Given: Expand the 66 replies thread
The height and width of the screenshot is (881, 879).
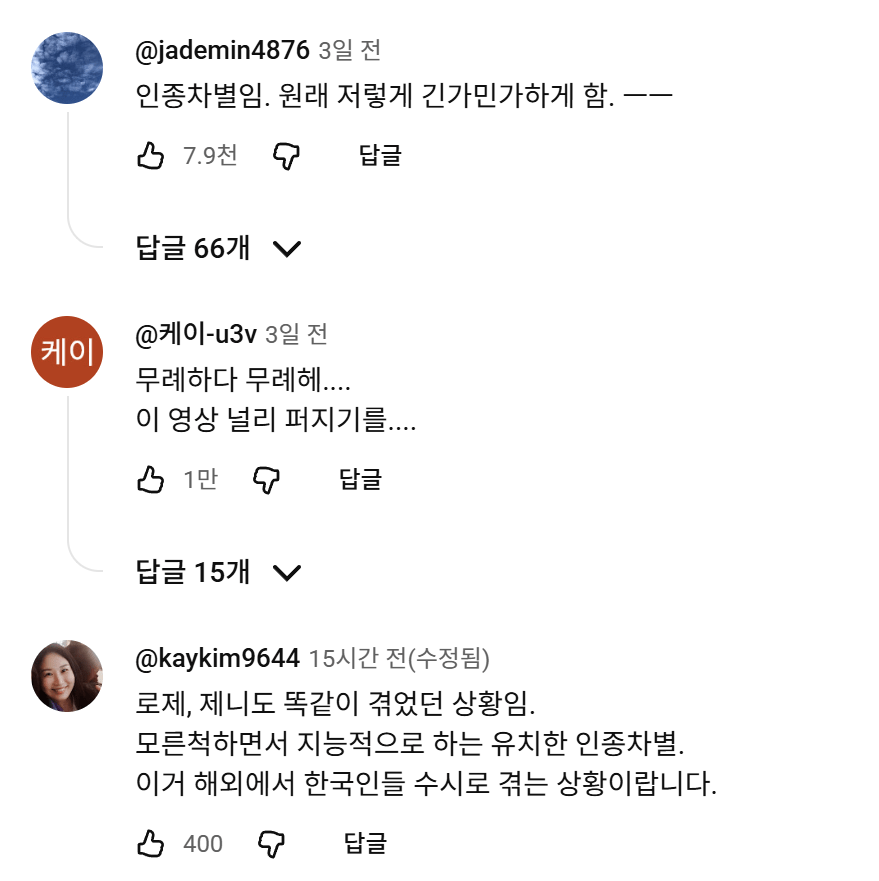Looking at the screenshot, I should click(x=218, y=248).
